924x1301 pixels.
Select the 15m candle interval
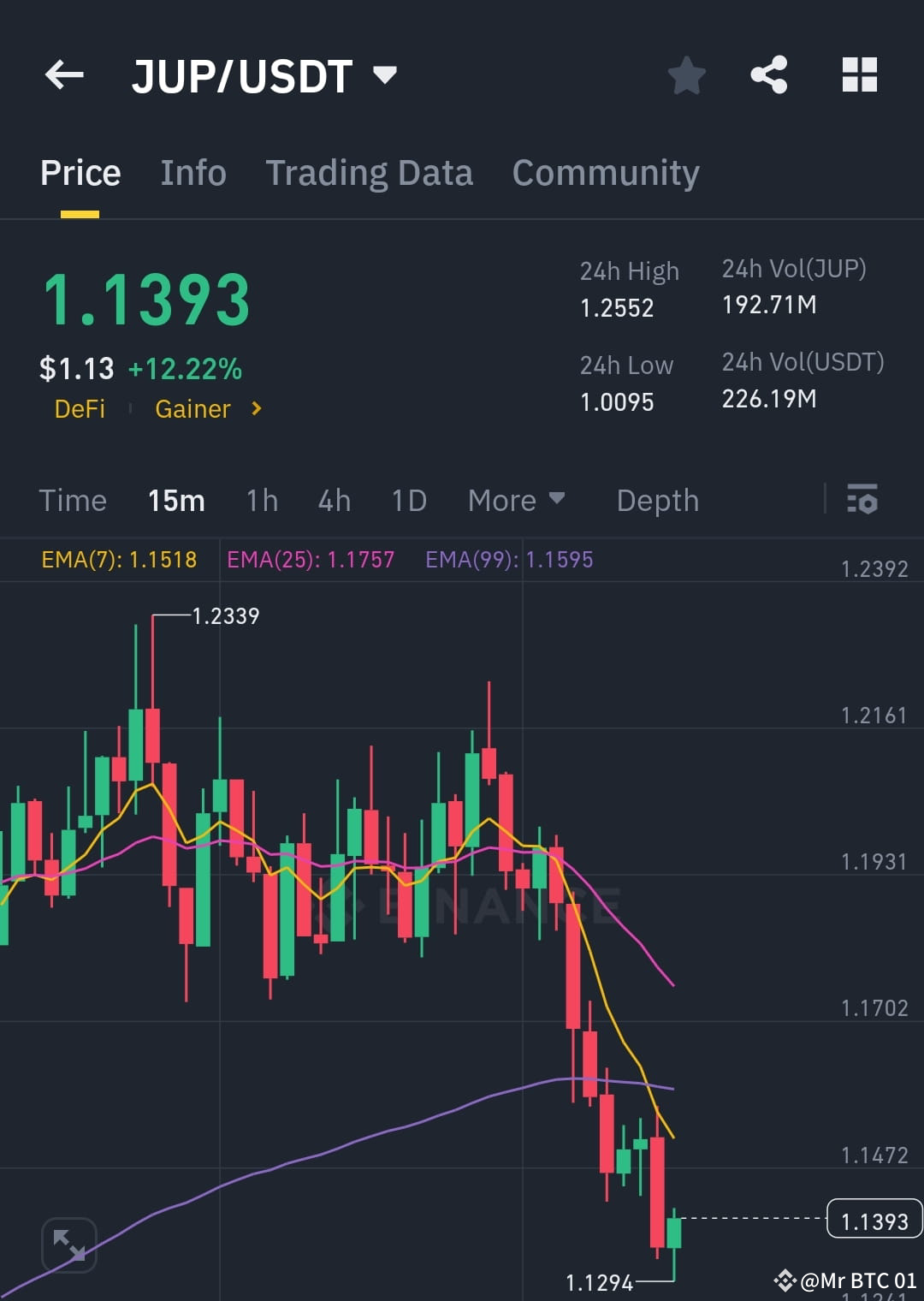pyautogui.click(x=175, y=501)
